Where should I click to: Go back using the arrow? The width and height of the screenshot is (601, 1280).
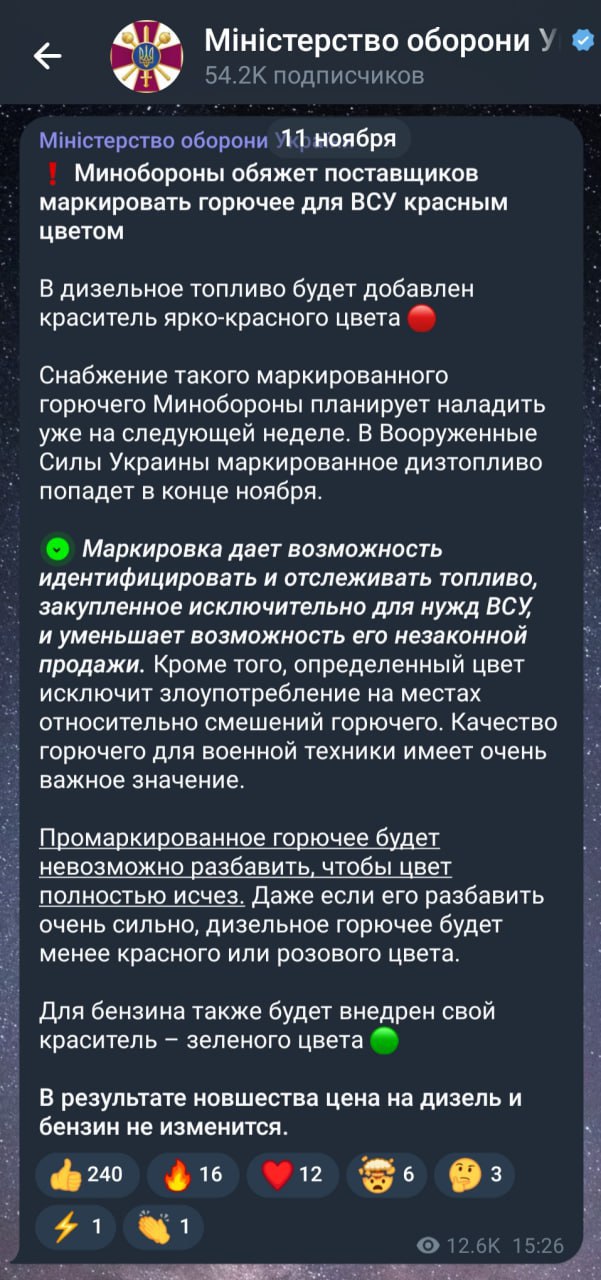click(x=47, y=56)
